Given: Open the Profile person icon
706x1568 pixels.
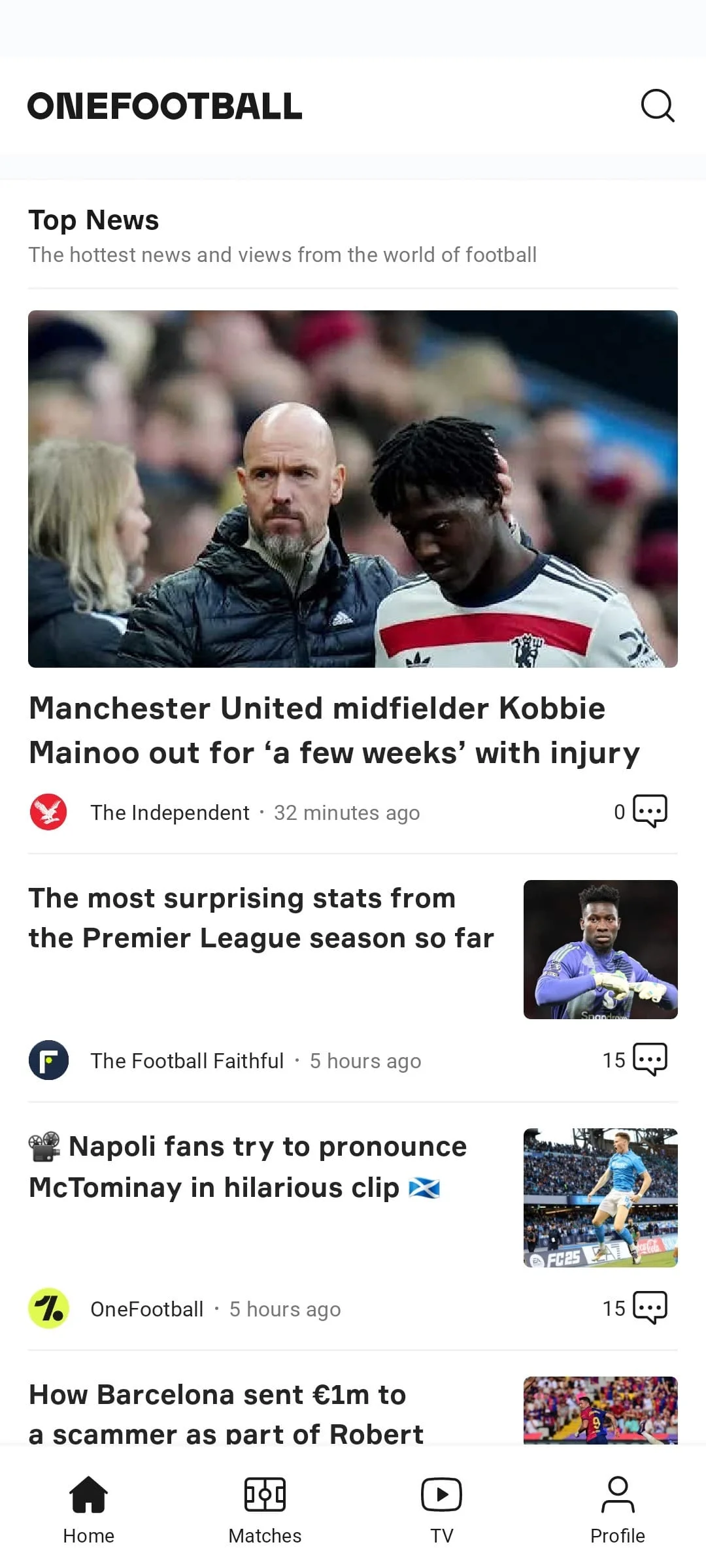Looking at the screenshot, I should pos(617,1494).
